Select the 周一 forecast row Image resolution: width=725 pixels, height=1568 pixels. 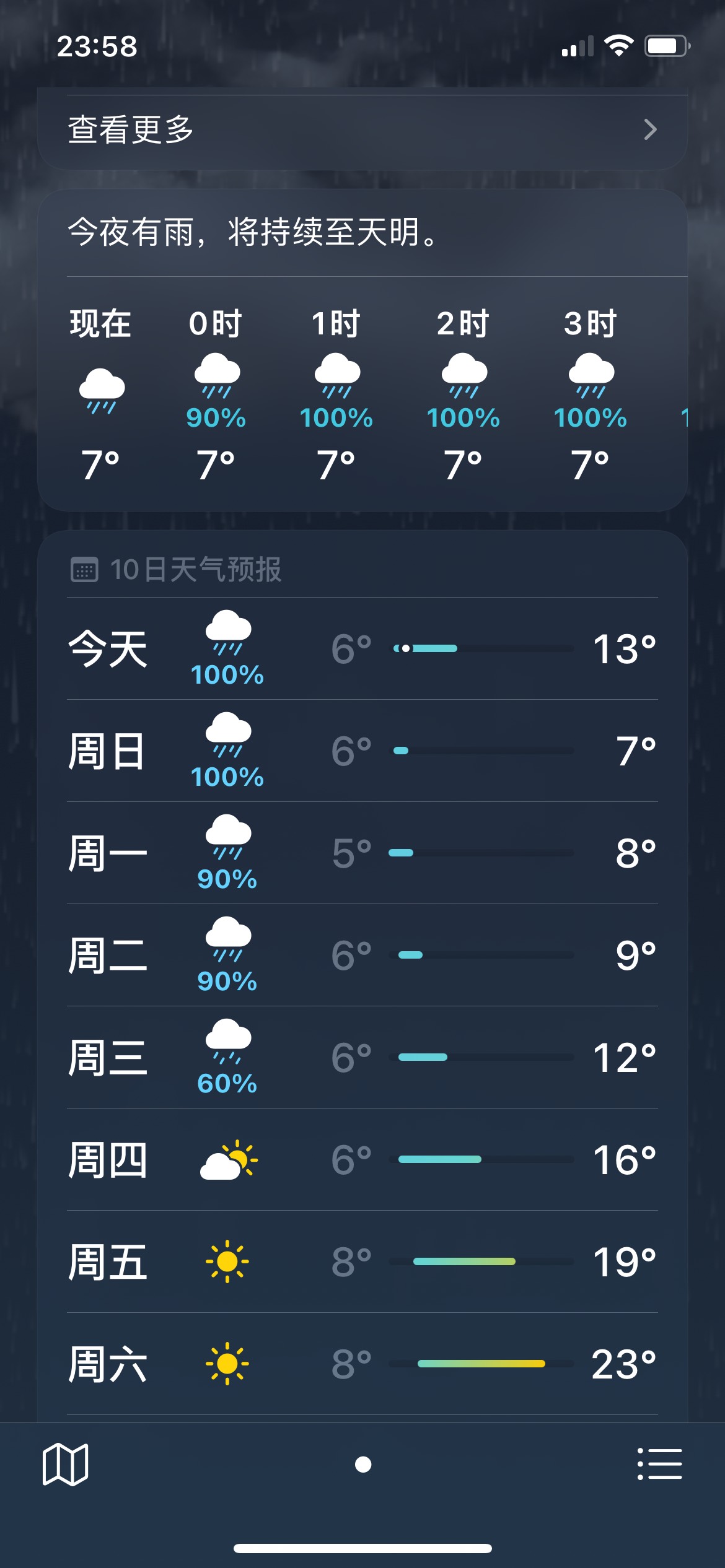coord(362,853)
